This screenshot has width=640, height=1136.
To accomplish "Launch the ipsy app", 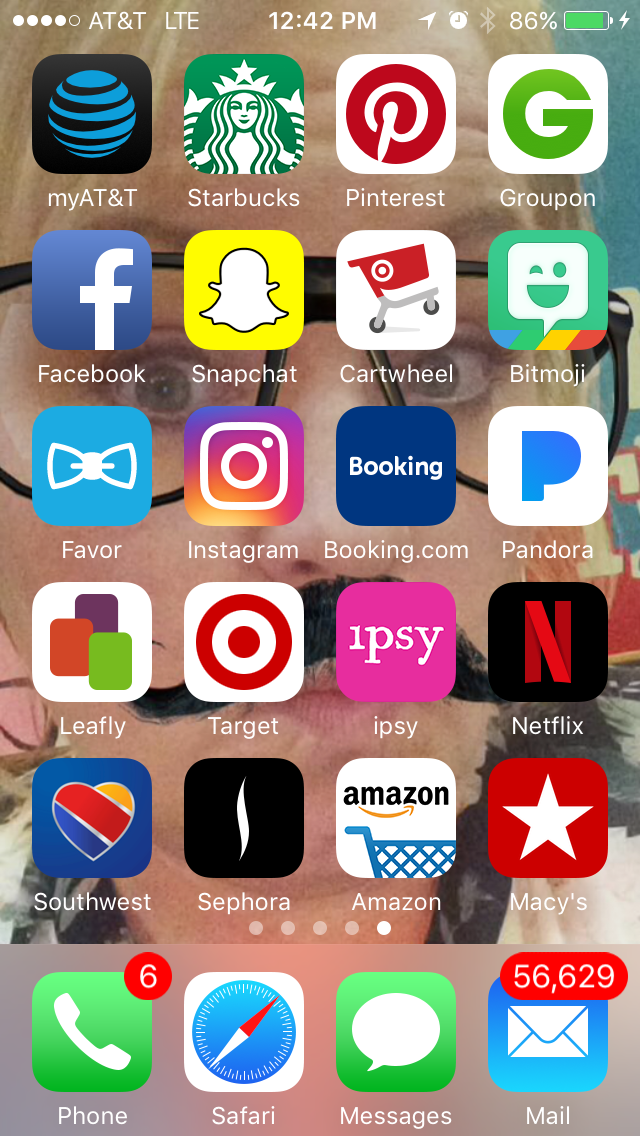I will point(396,642).
